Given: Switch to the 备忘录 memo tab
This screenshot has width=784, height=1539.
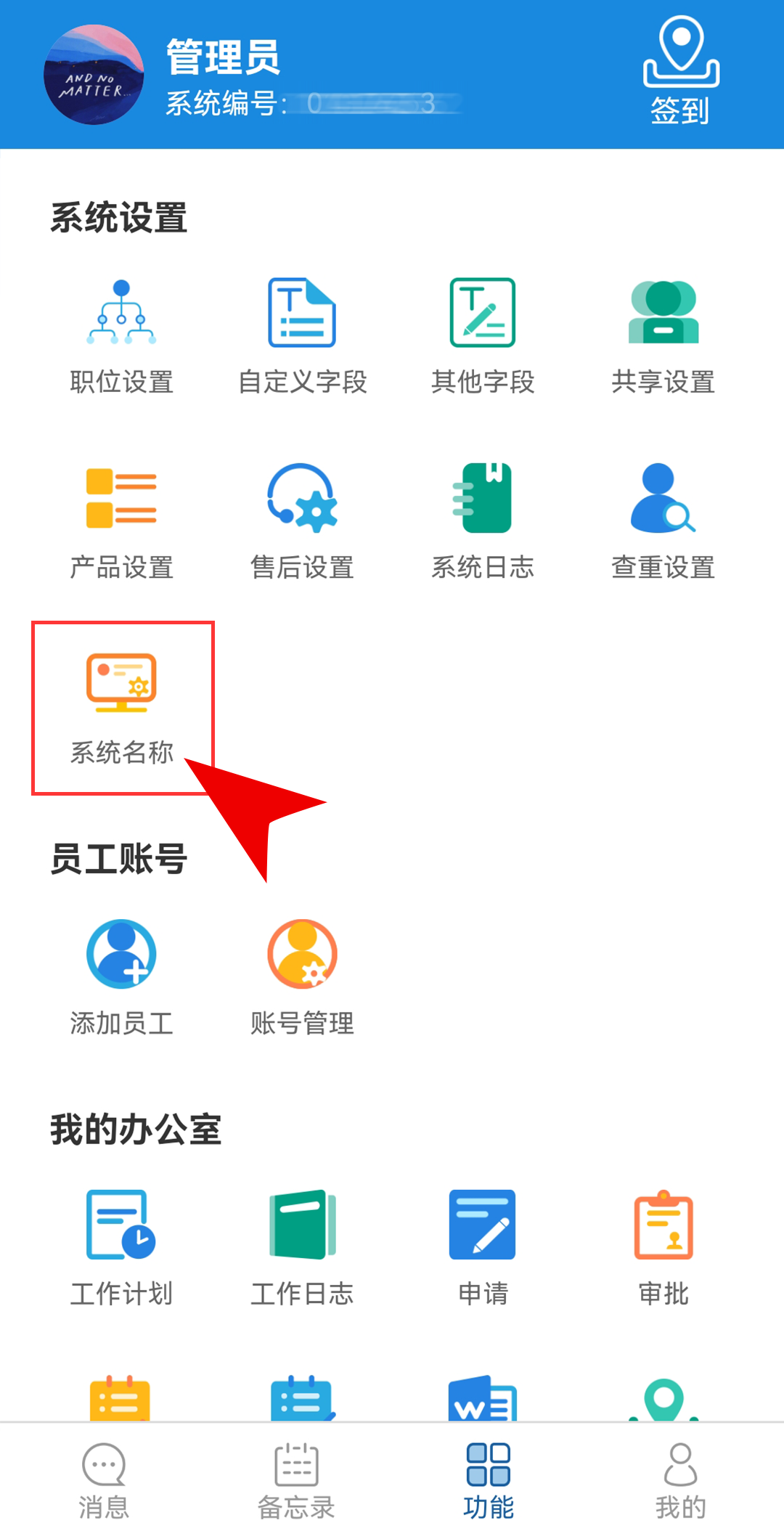Looking at the screenshot, I should (x=296, y=1481).
